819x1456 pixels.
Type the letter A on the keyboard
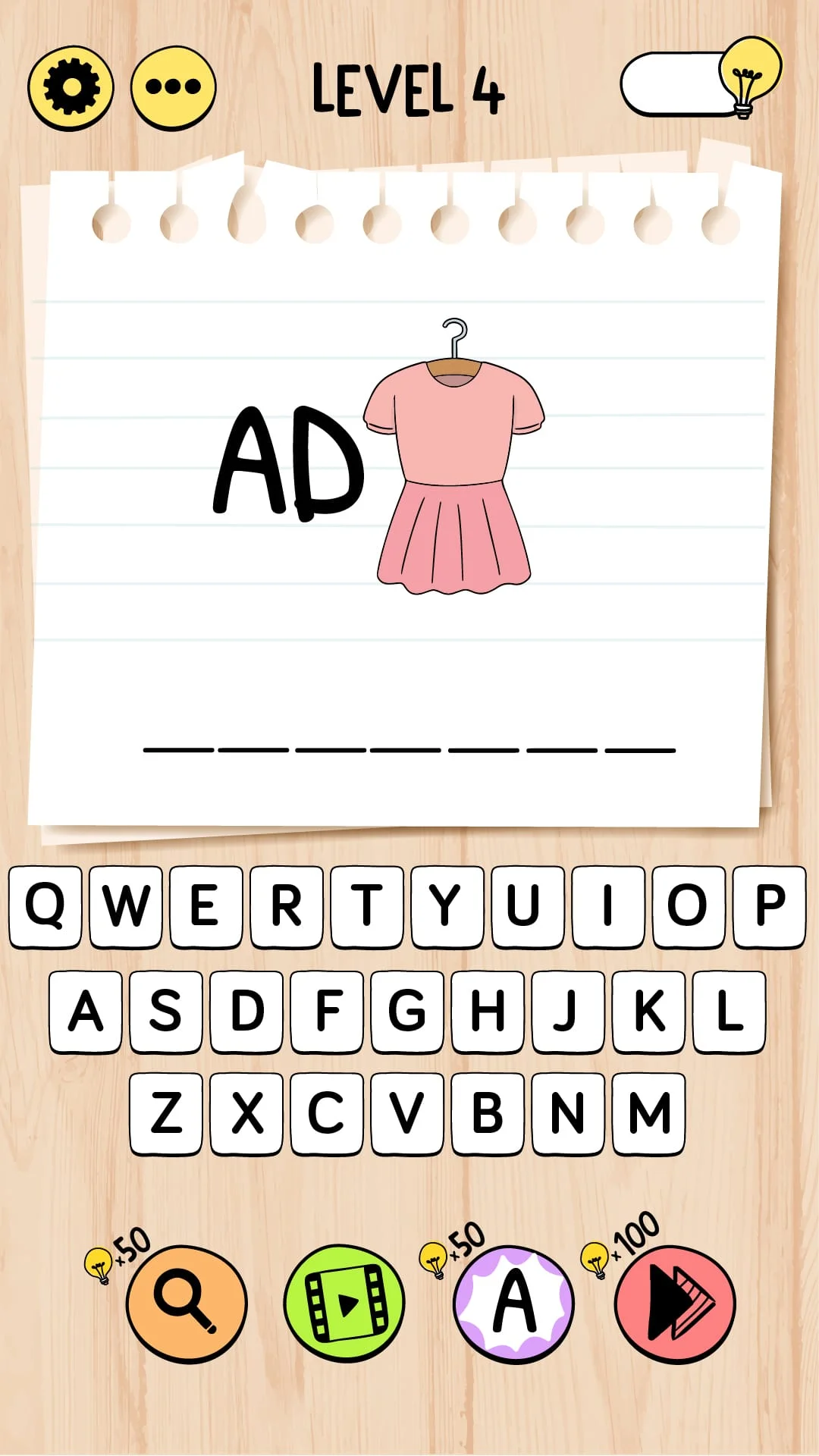[x=86, y=1012]
